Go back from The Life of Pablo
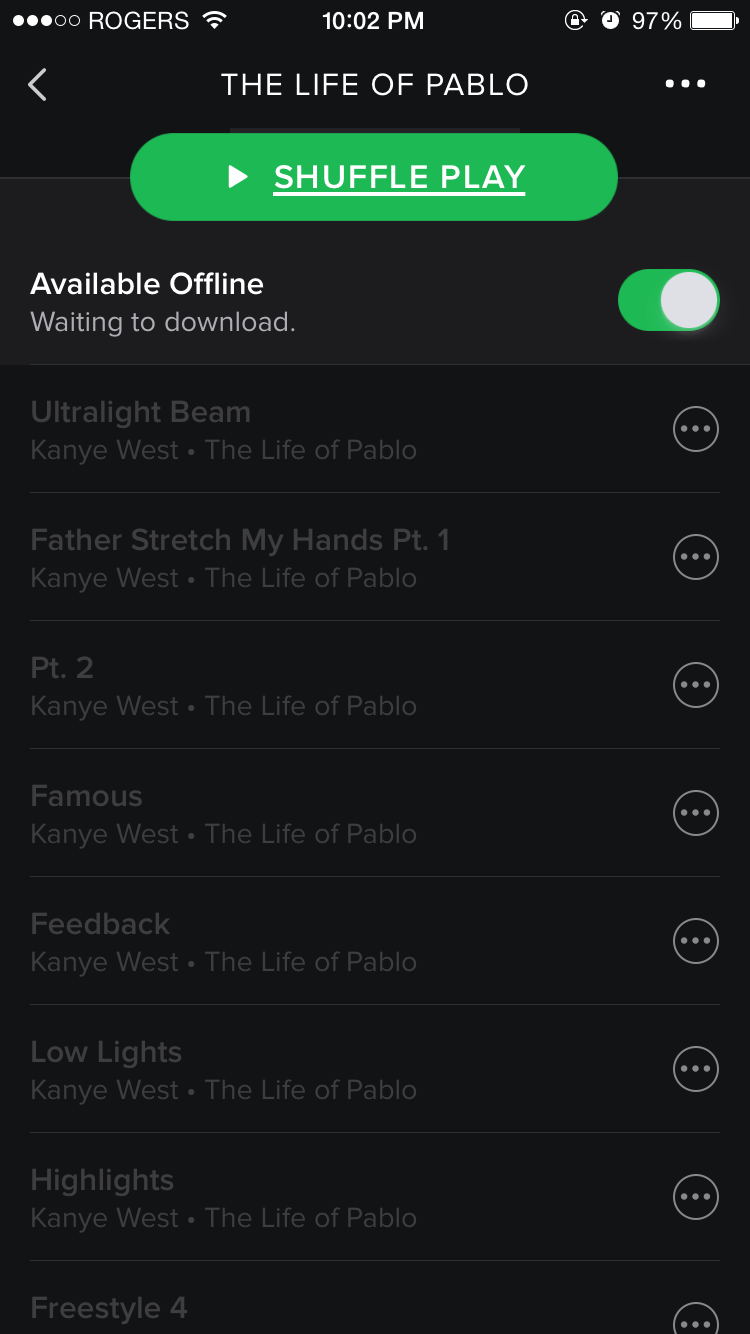This screenshot has height=1334, width=750. tap(37, 85)
